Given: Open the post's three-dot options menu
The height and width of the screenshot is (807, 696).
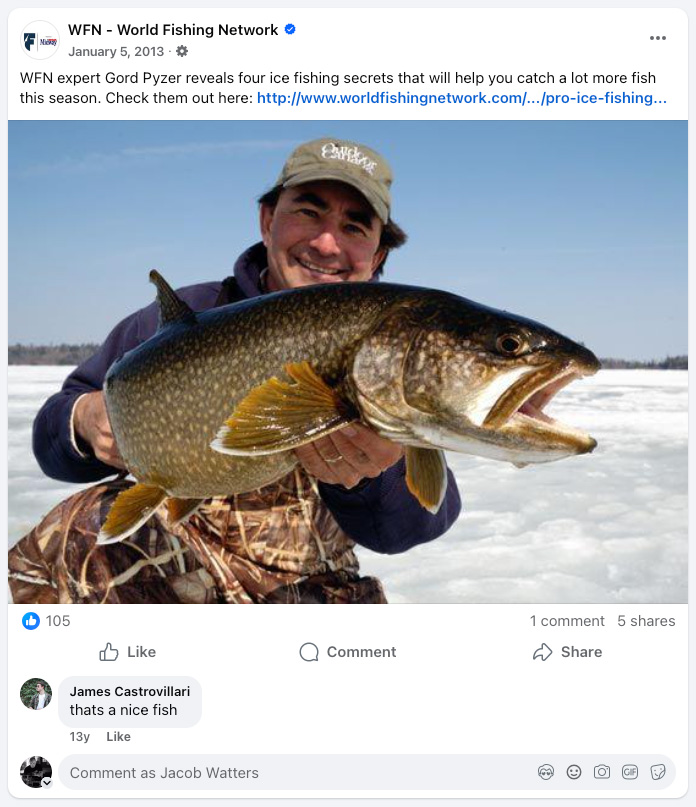Looking at the screenshot, I should tap(657, 38).
